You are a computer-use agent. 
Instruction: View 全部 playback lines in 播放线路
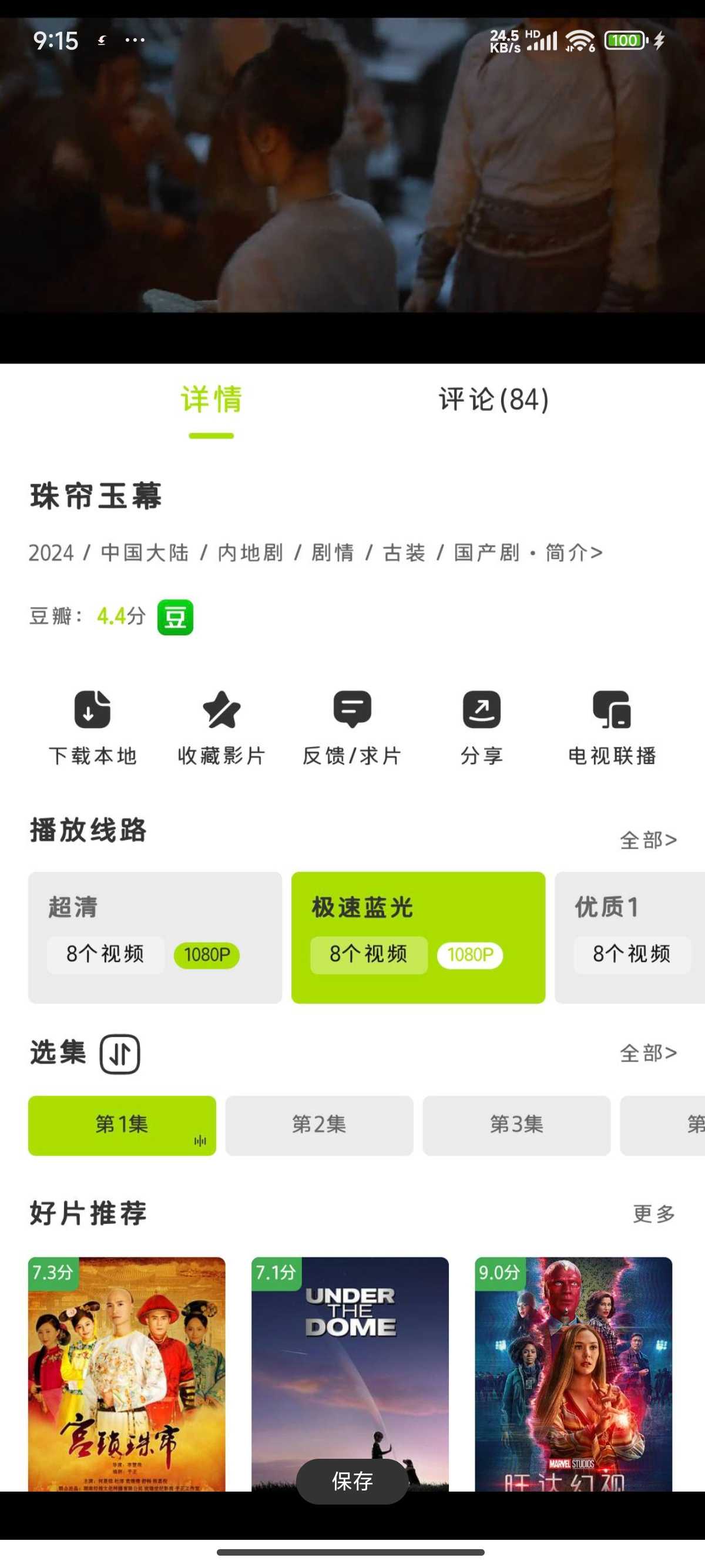coord(648,840)
